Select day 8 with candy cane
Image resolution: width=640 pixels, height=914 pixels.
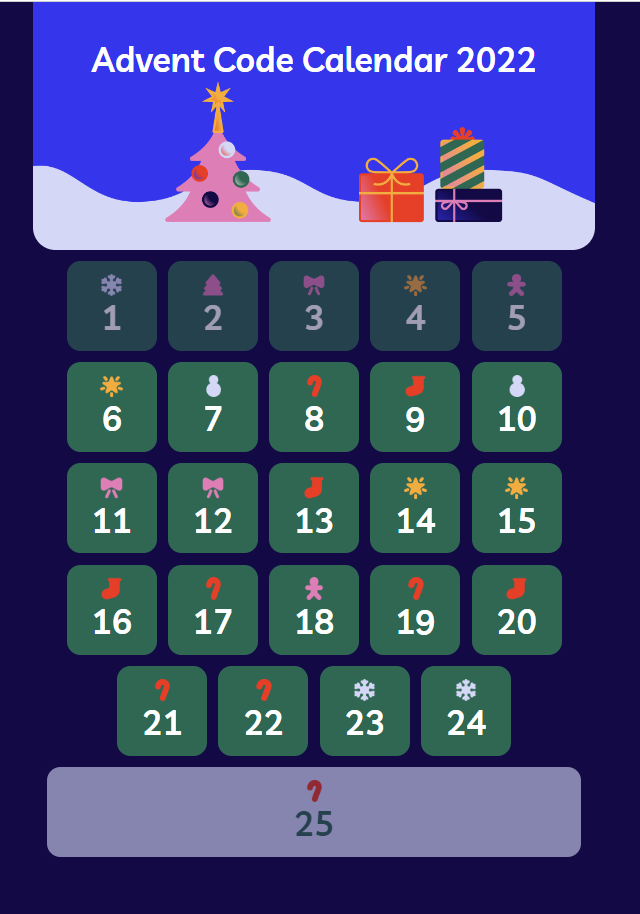click(x=314, y=407)
